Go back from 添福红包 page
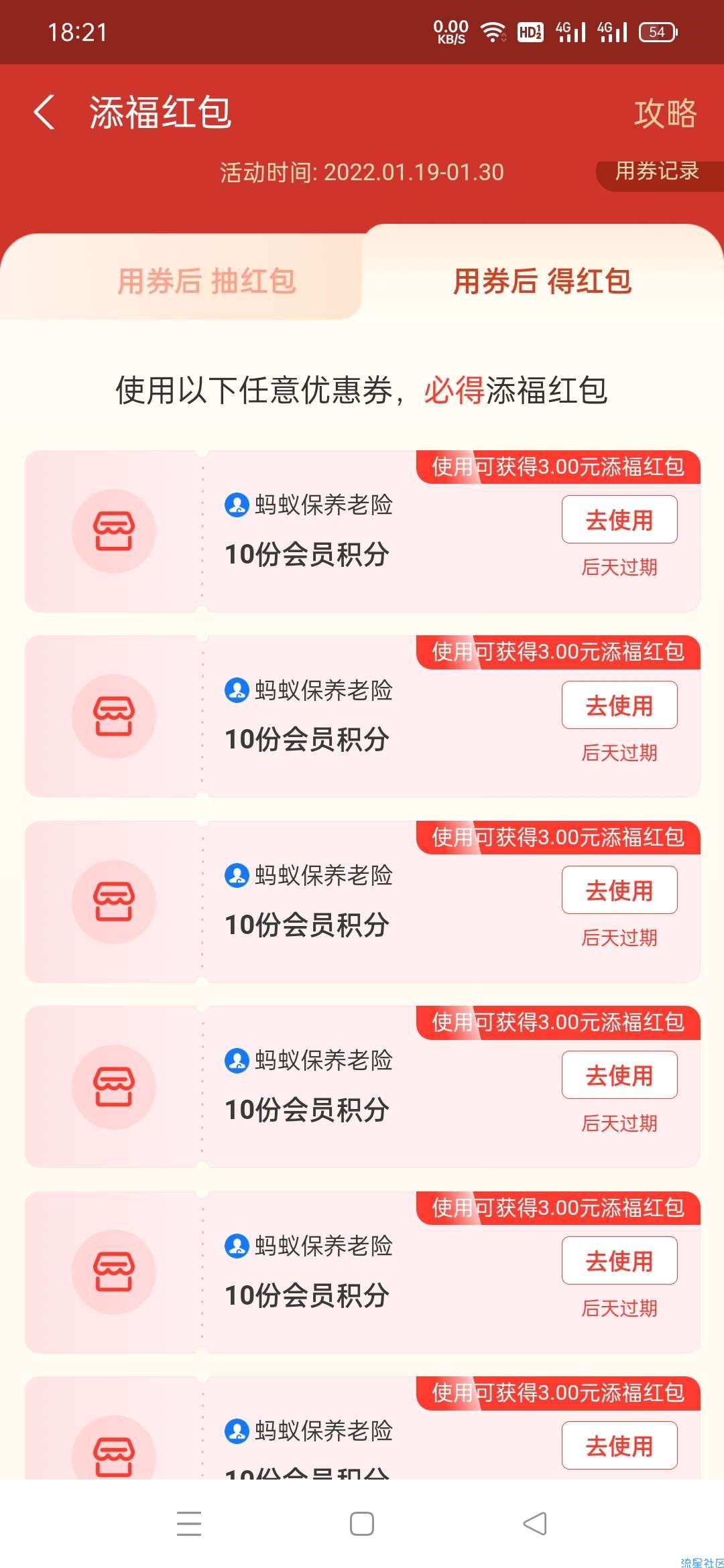The image size is (724, 1568). [x=44, y=112]
